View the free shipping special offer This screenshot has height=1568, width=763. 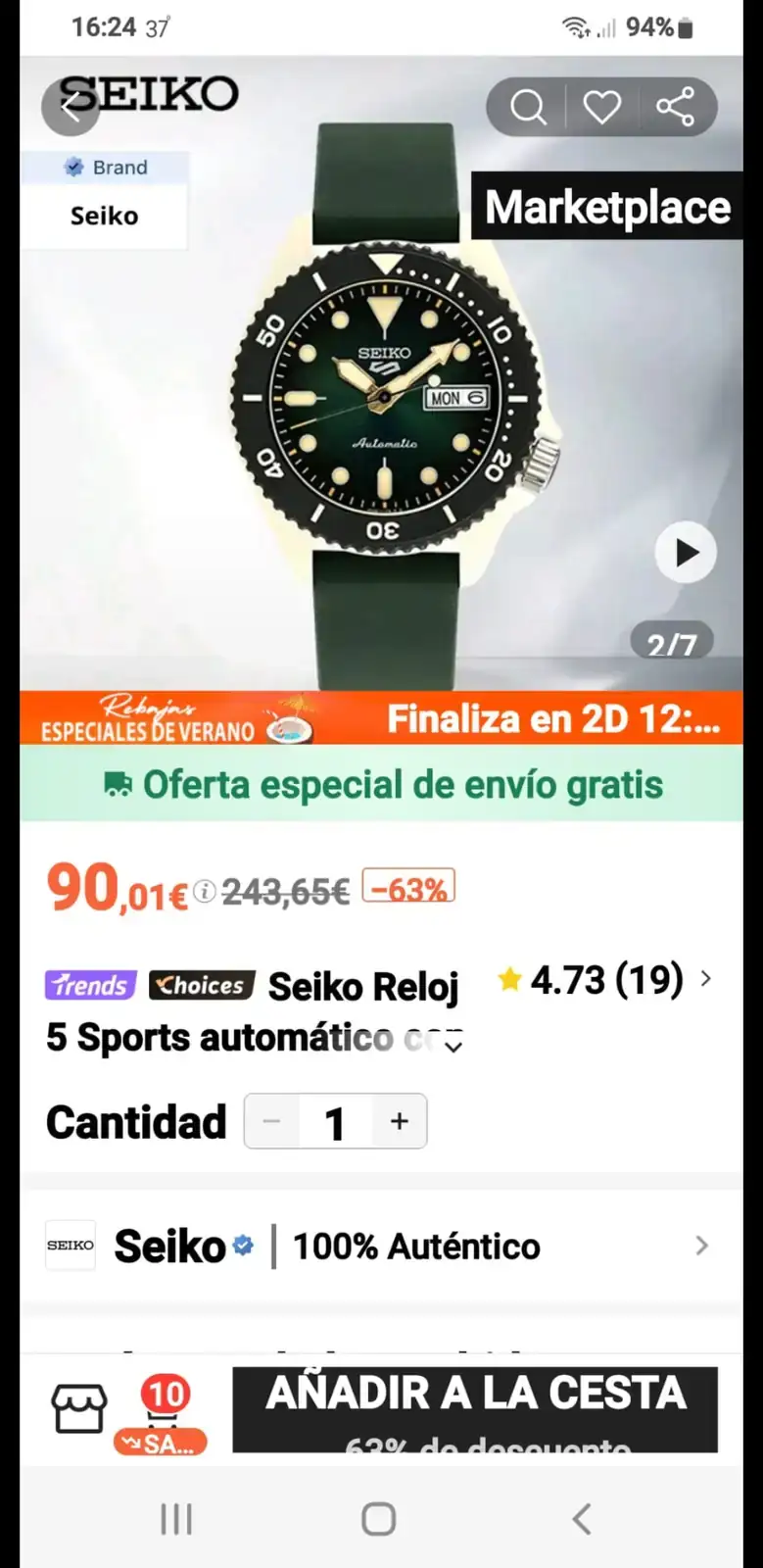382,784
